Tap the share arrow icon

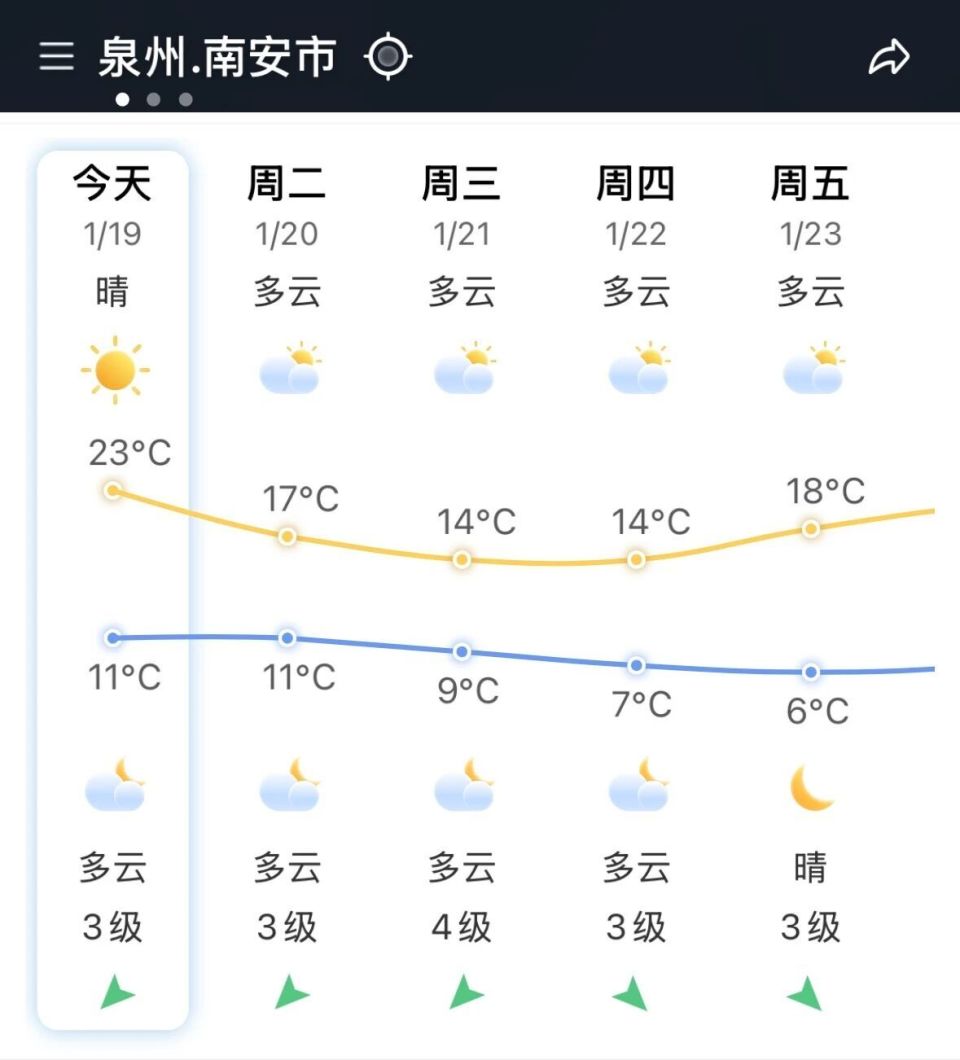(888, 57)
